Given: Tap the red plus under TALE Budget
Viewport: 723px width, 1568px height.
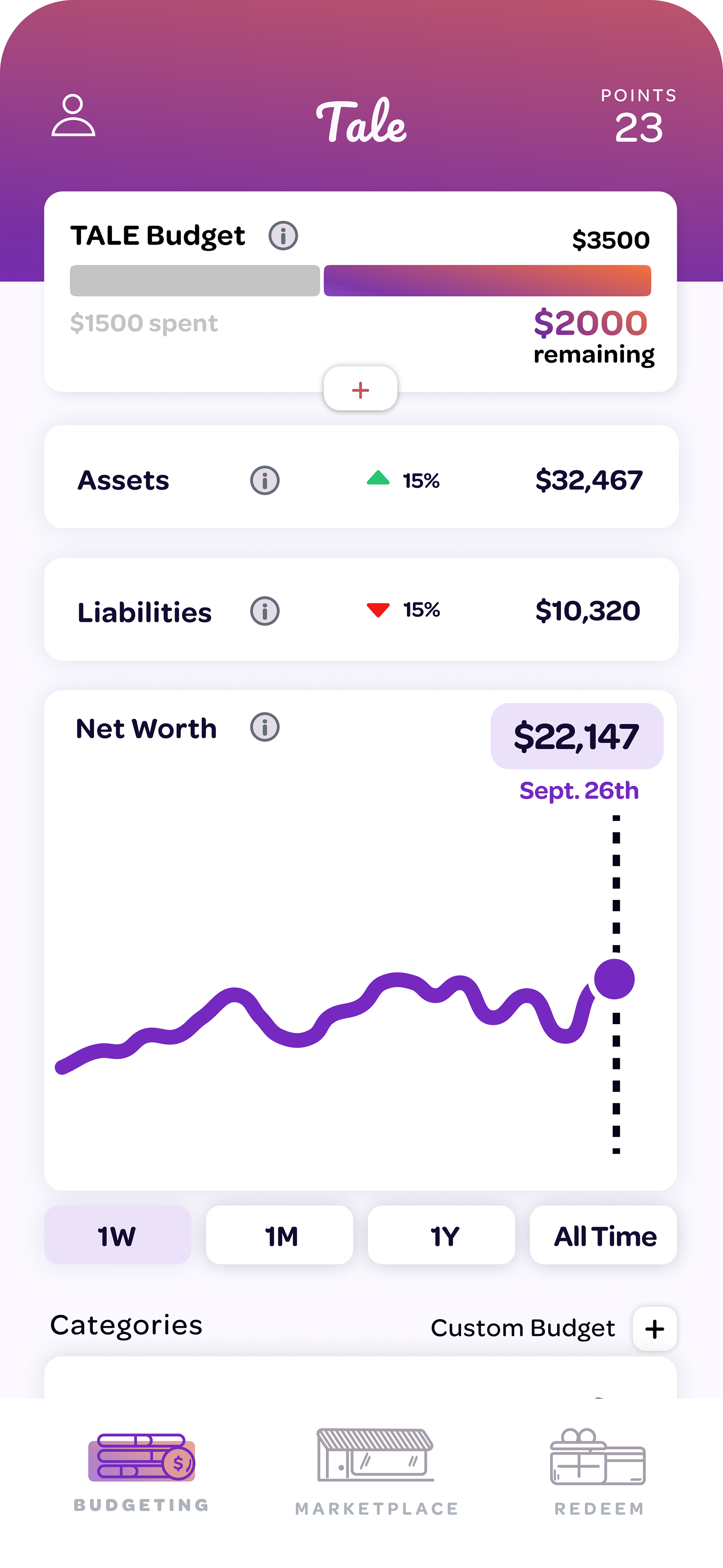Looking at the screenshot, I should [x=360, y=389].
